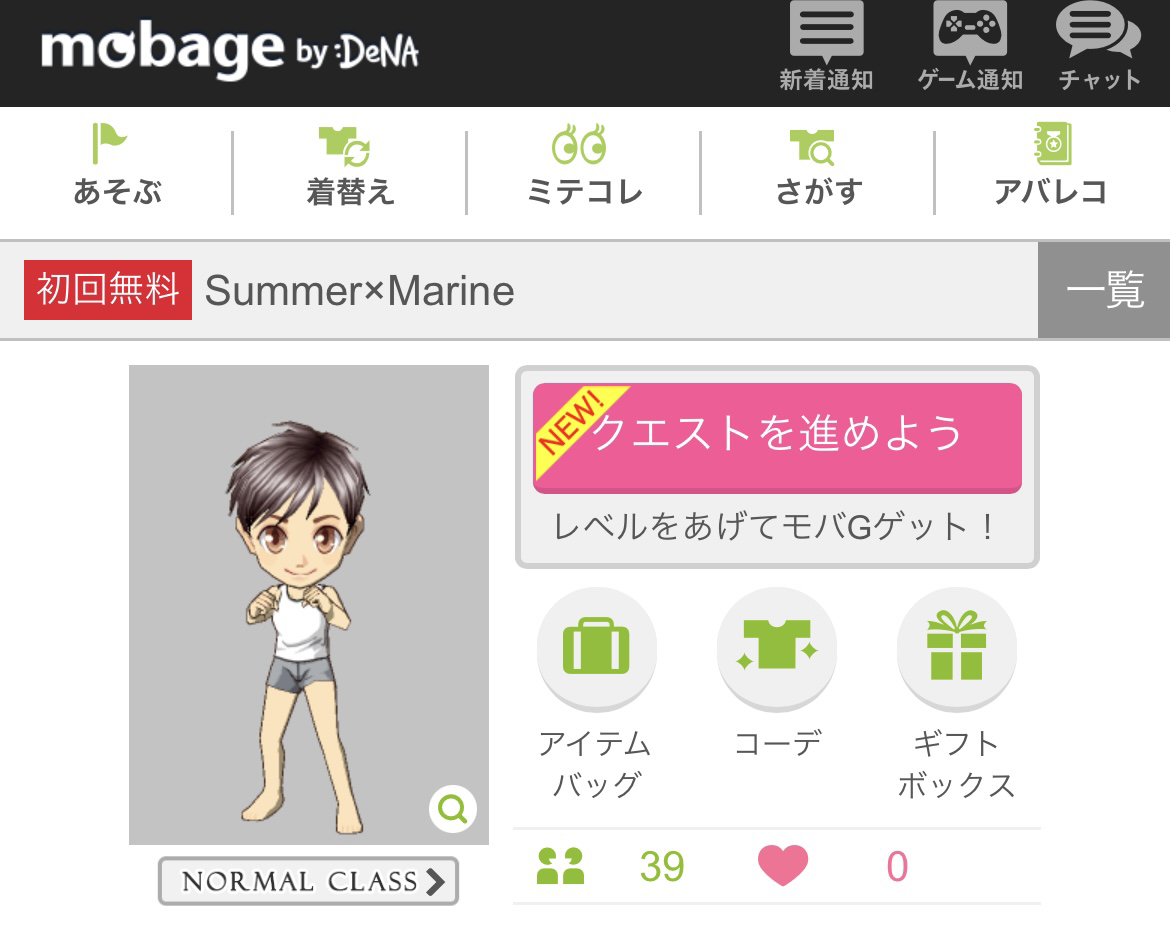Switch to the ミテコレ tab
This screenshot has width=1170, height=928.
583,168
